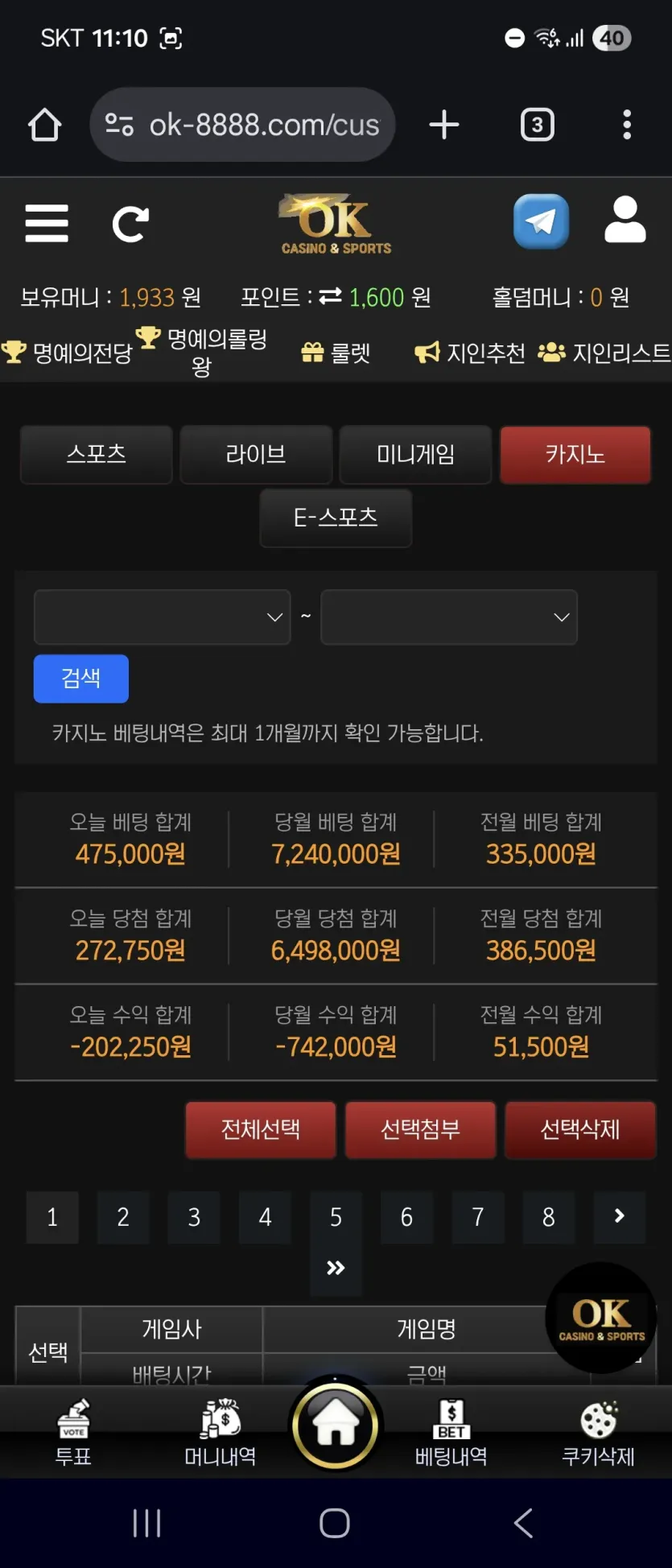The image size is (672, 1568).
Task: Open the user profile icon
Action: [x=625, y=220]
